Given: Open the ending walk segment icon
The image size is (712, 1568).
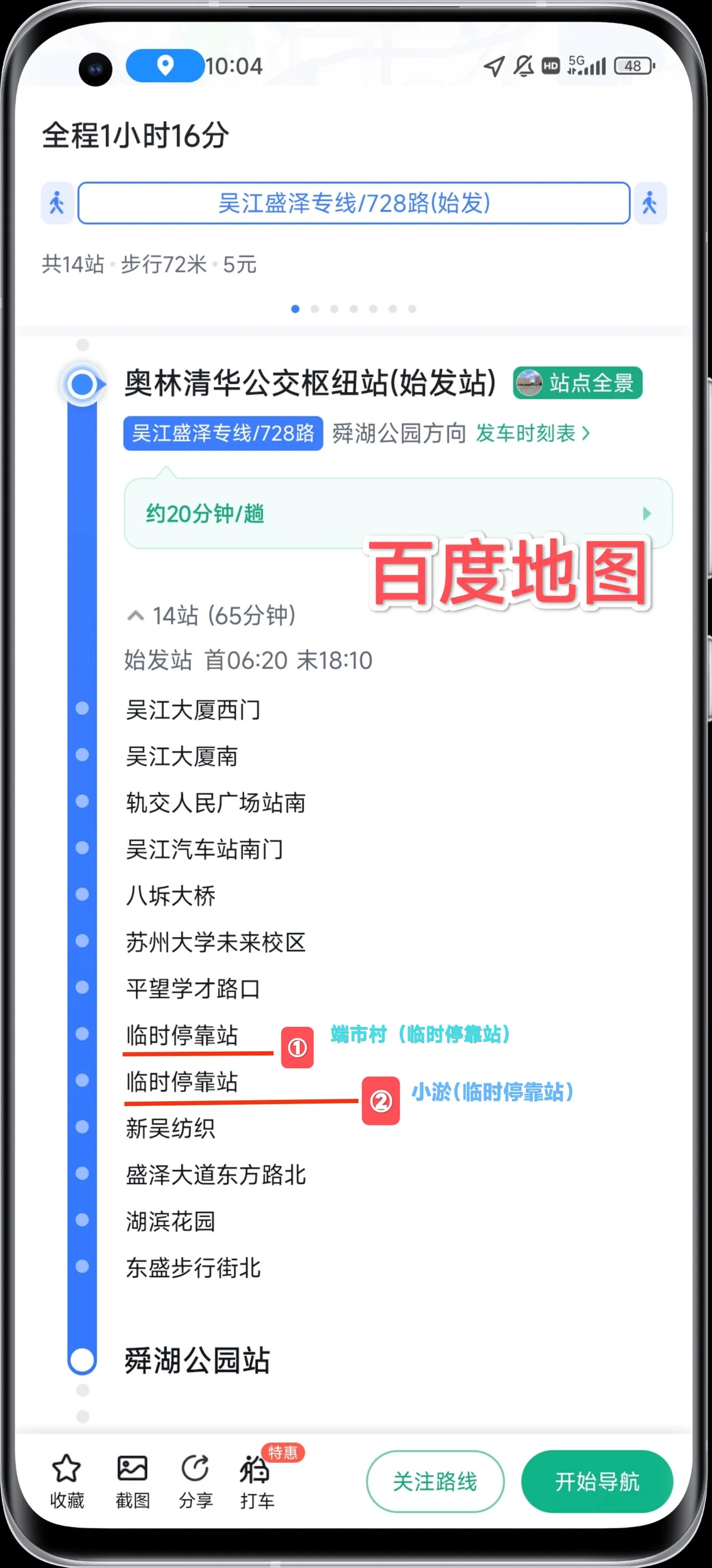Looking at the screenshot, I should click(x=649, y=204).
